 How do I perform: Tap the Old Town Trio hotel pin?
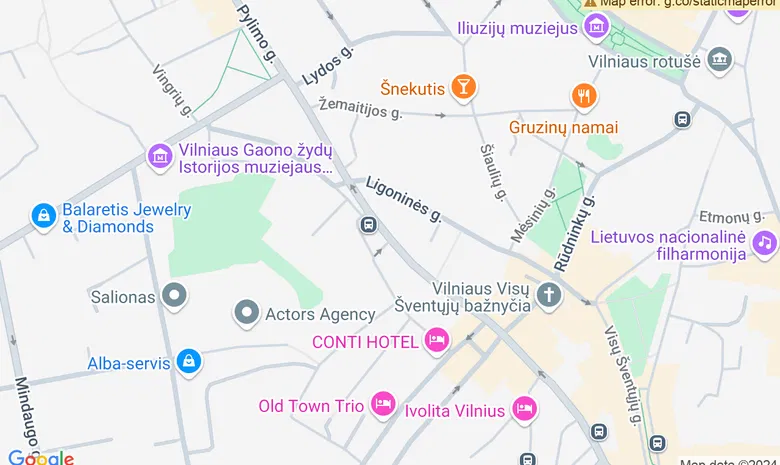pyautogui.click(x=382, y=404)
